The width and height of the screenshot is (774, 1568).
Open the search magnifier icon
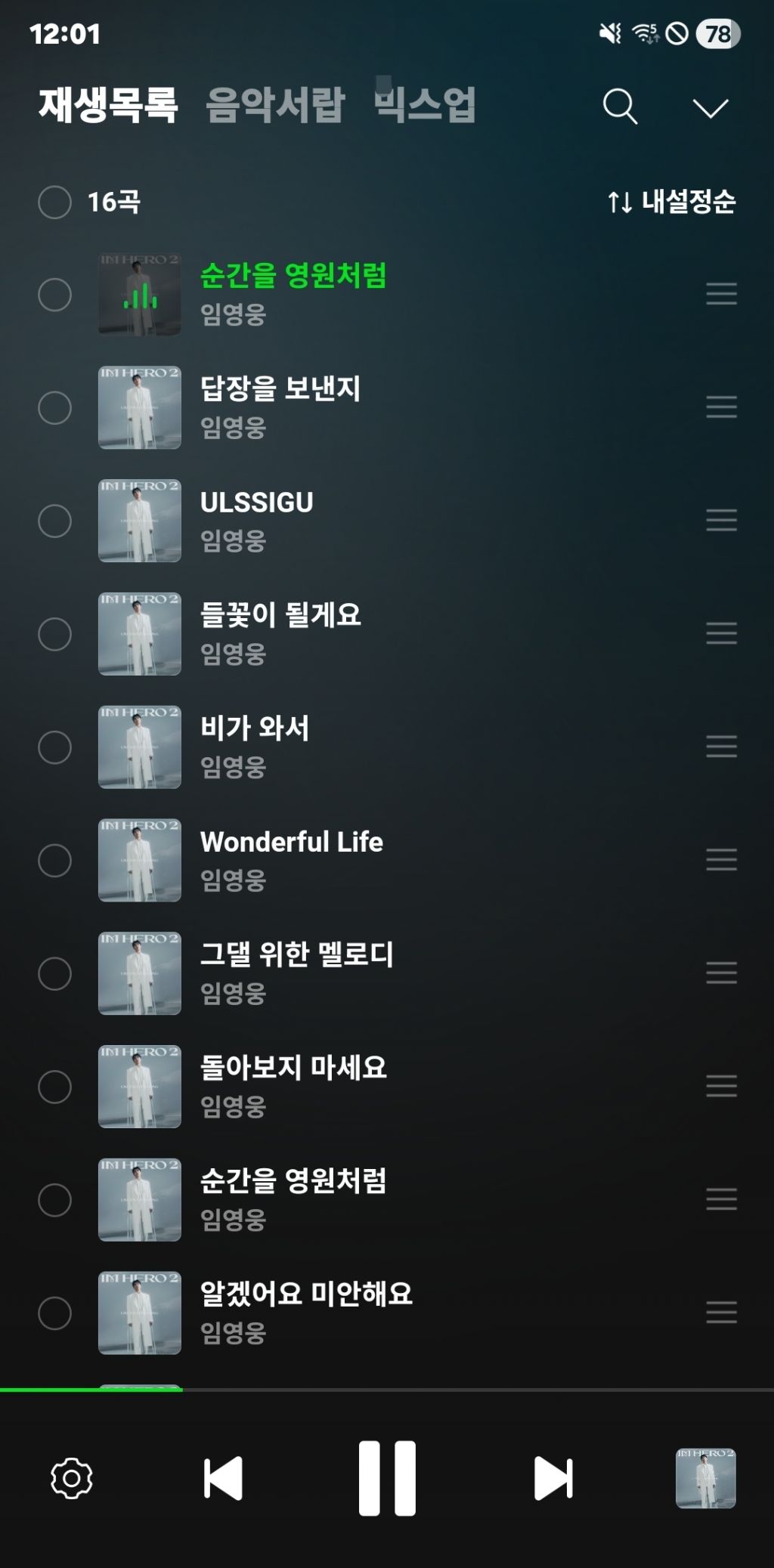(620, 106)
